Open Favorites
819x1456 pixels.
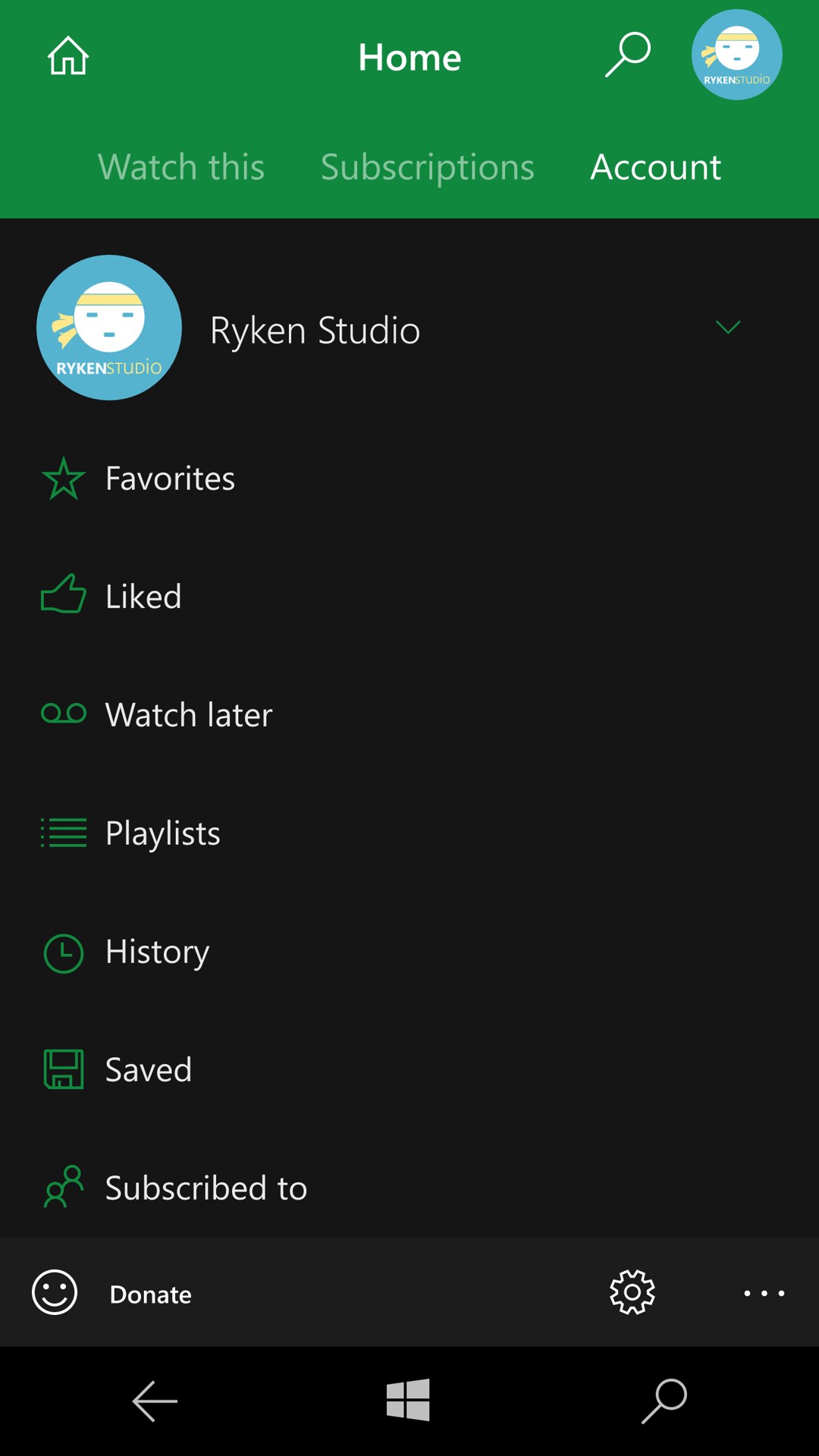(170, 479)
